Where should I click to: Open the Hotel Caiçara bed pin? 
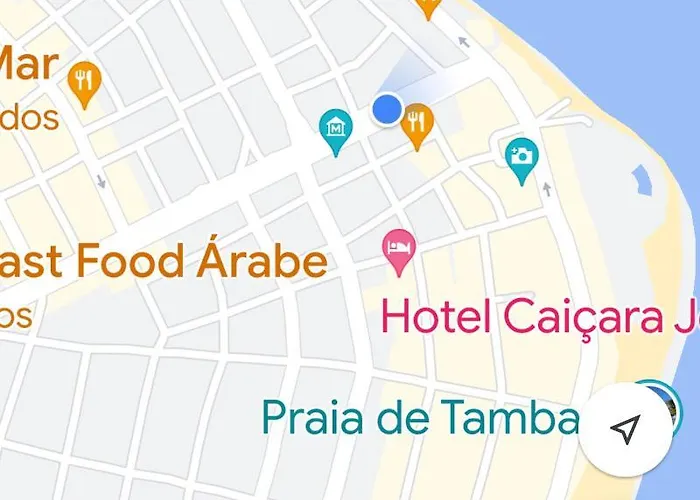400,248
